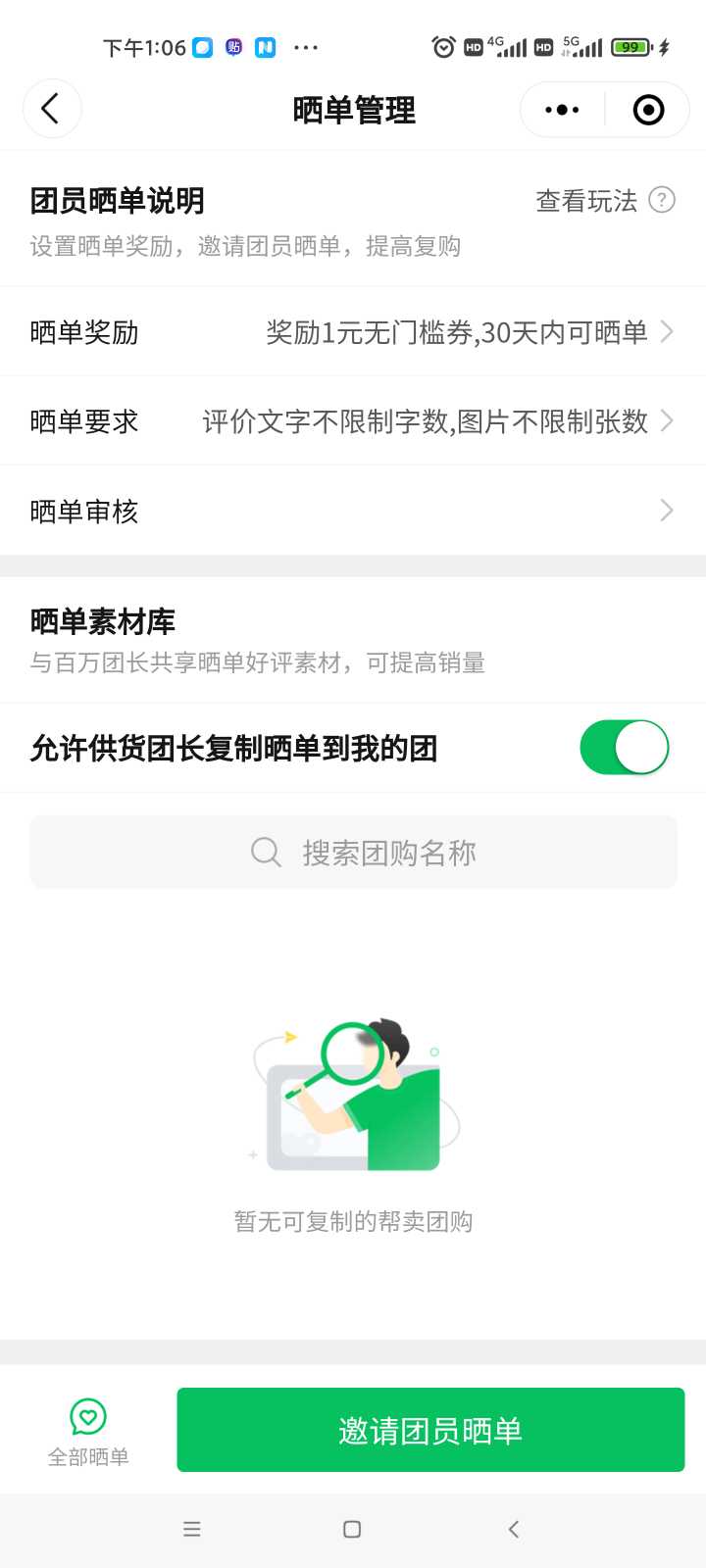
Task: Tap the 邀请团员晒单 button
Action: tap(430, 1430)
